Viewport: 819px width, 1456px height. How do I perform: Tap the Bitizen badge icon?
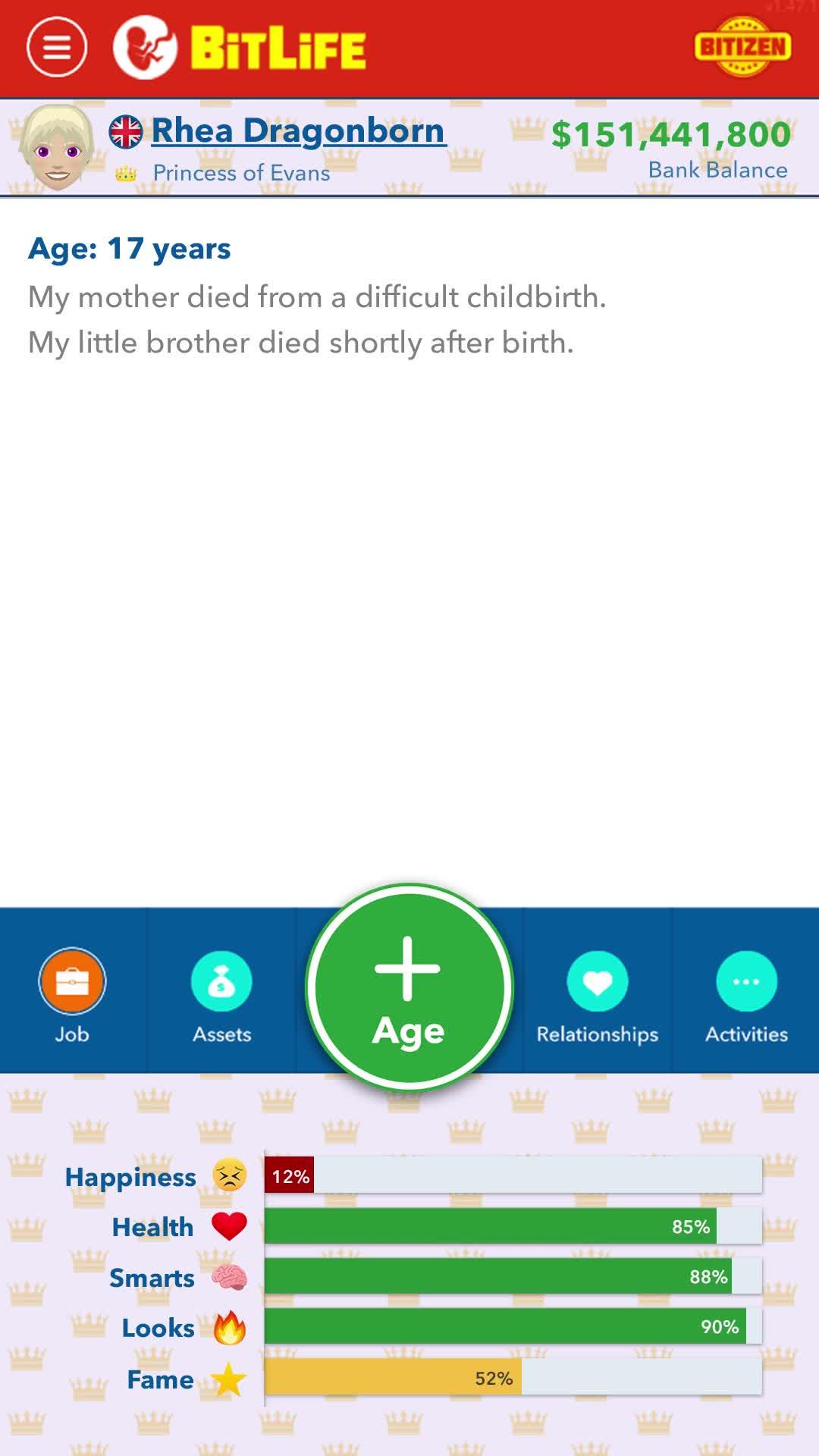742,47
